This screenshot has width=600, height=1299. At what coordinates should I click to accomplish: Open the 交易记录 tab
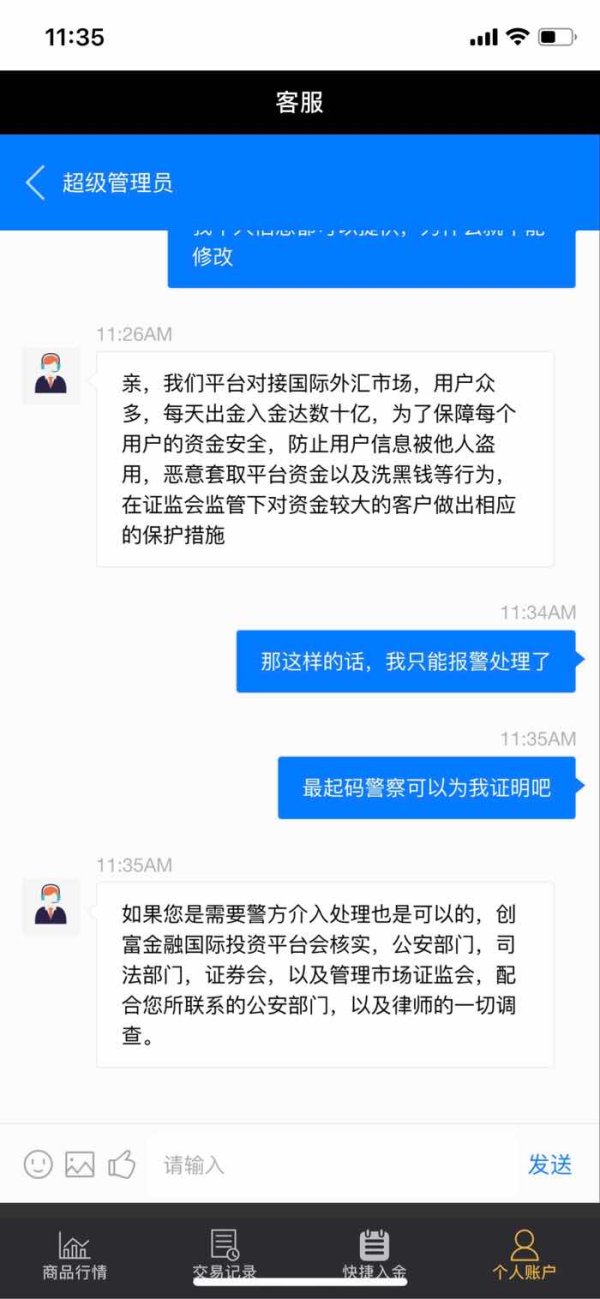point(225,1254)
